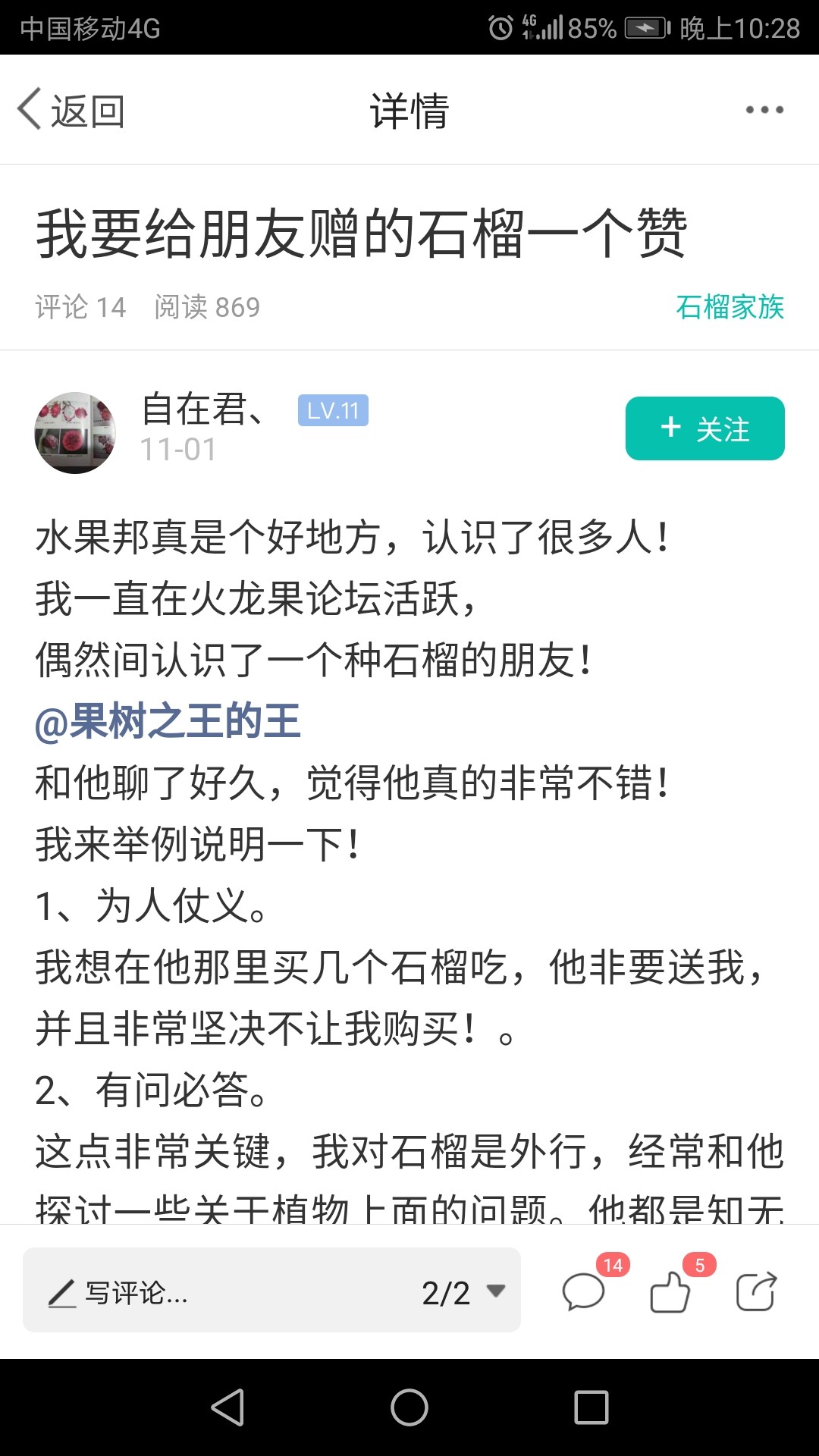Open recent apps from navigation bar
The height and width of the screenshot is (1456, 819).
[x=591, y=1407]
